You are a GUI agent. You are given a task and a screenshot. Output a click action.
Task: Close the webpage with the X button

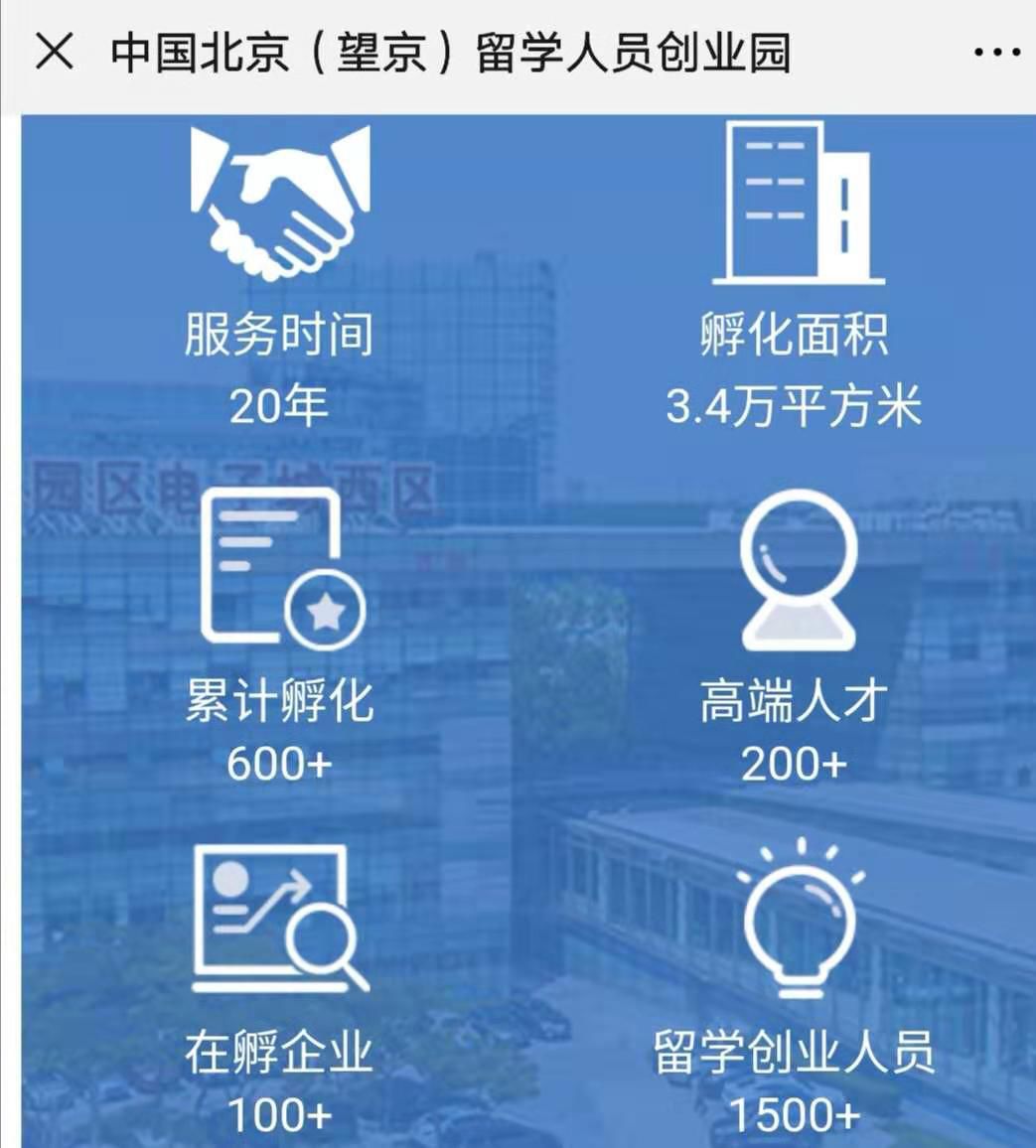click(55, 51)
